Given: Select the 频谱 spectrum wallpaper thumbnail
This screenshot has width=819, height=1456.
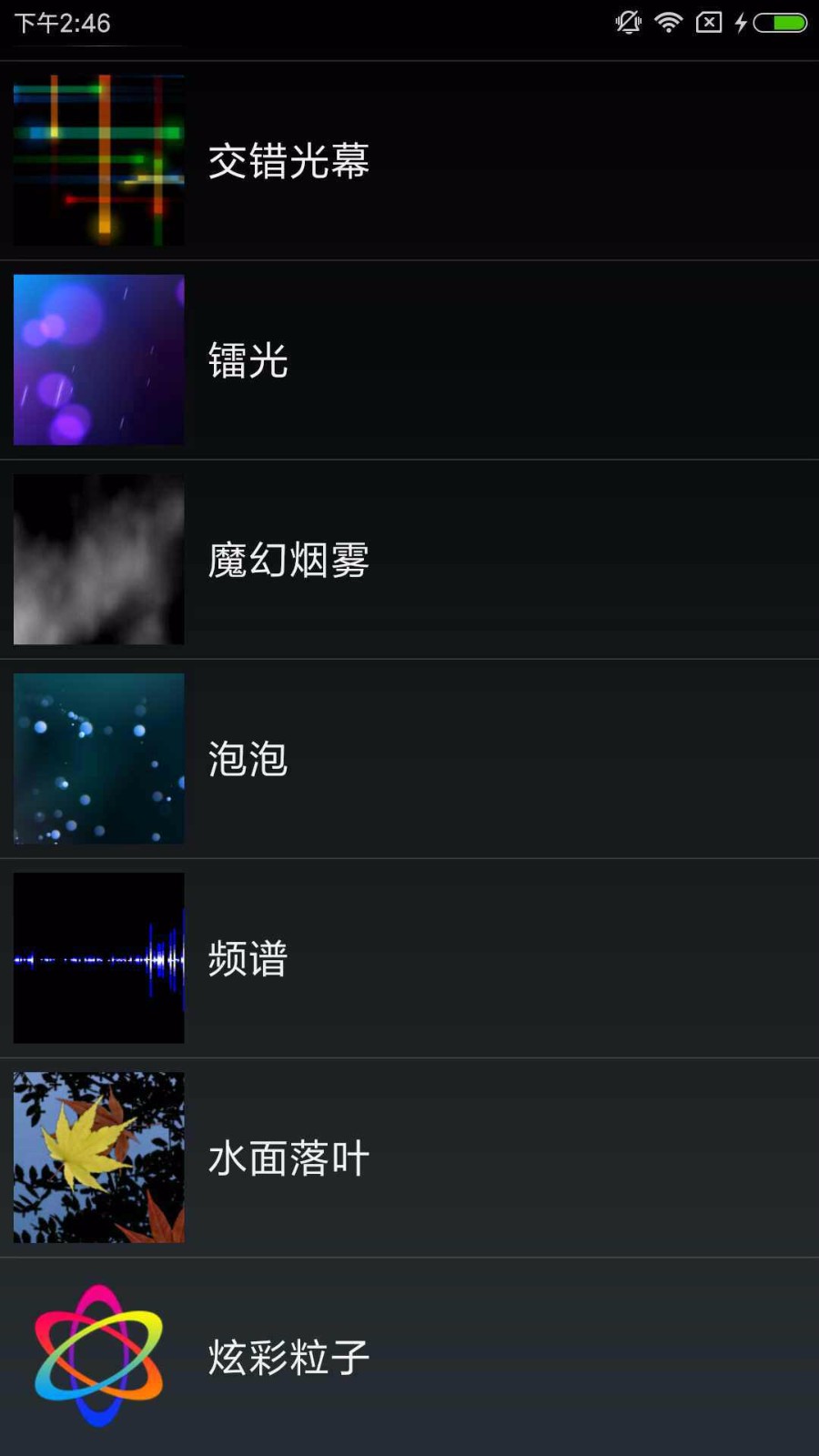Looking at the screenshot, I should pyautogui.click(x=97, y=957).
